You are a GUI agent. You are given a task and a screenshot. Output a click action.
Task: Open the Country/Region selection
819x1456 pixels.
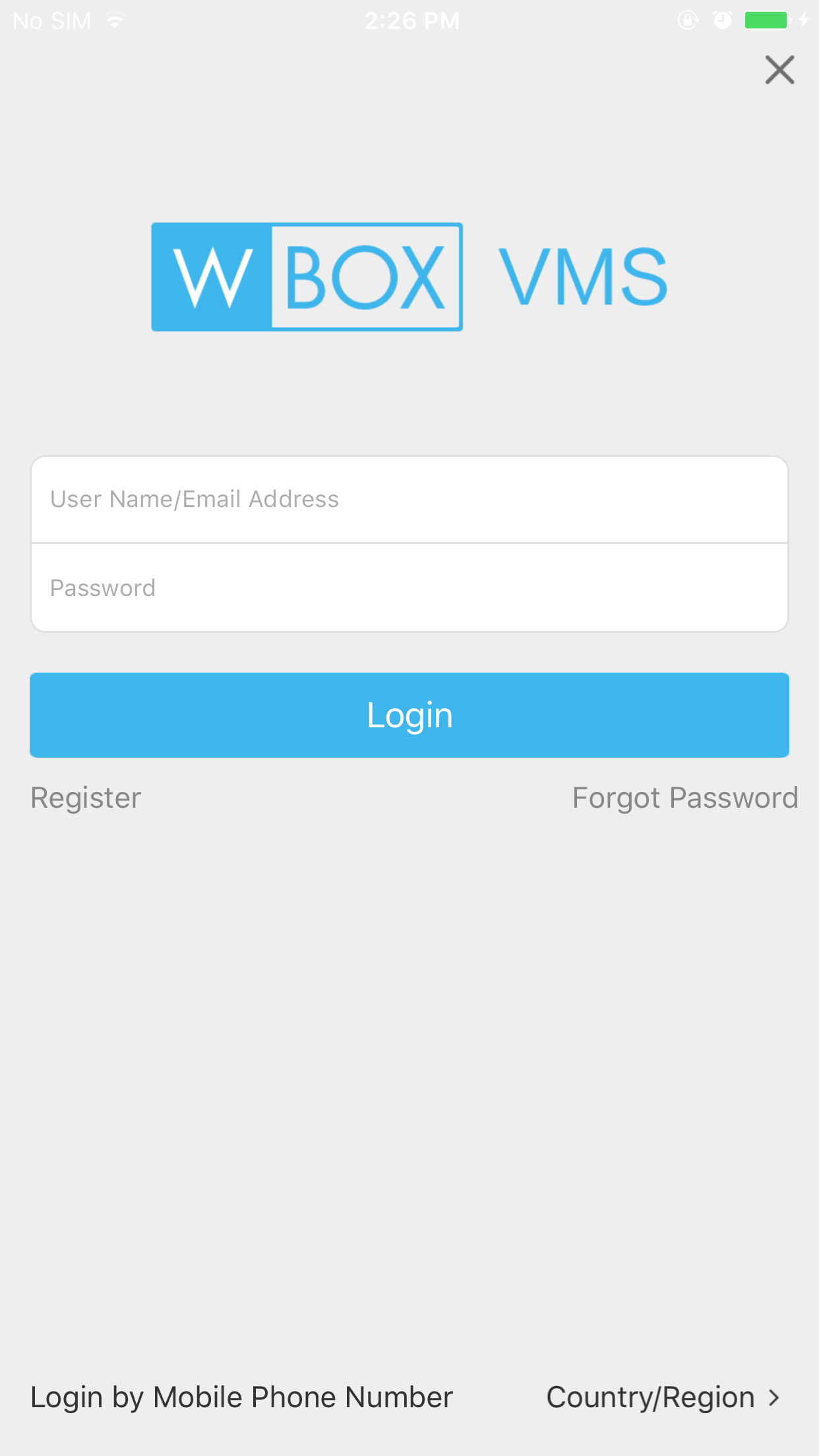point(651,1396)
